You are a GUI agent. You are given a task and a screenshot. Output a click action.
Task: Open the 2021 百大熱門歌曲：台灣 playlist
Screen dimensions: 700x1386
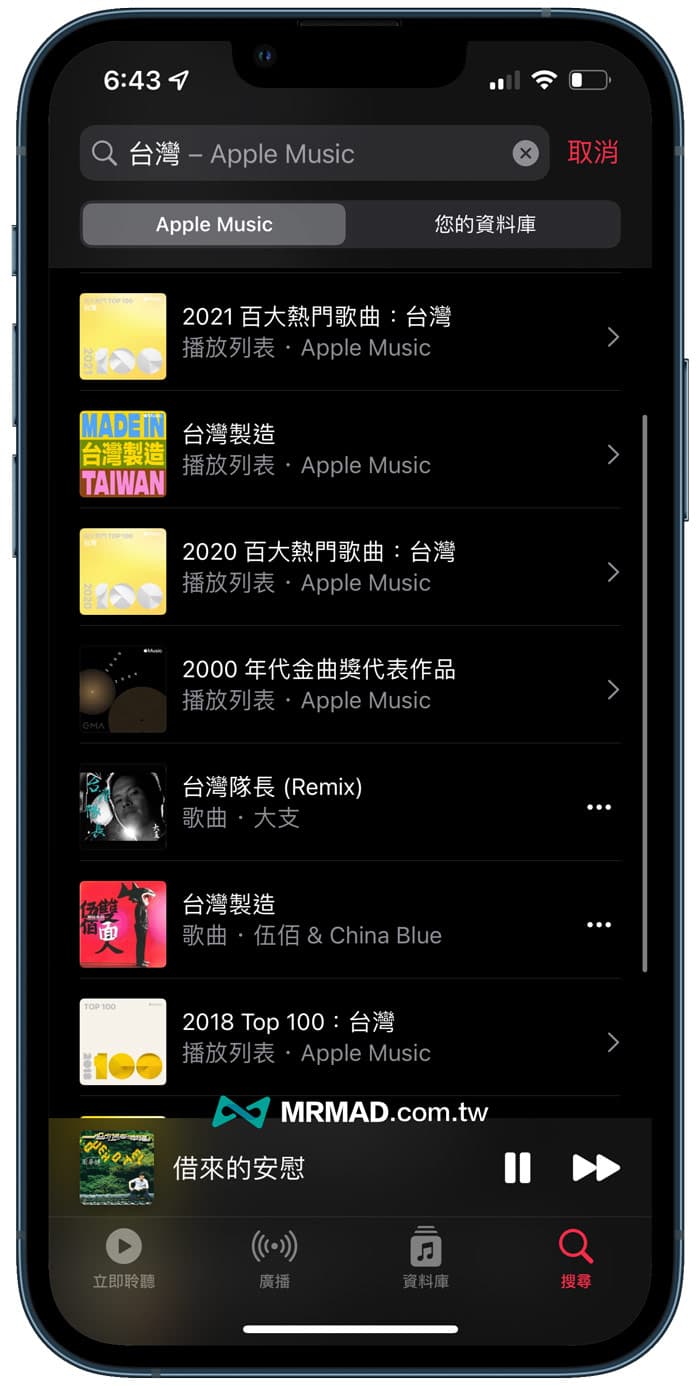pyautogui.click(x=350, y=333)
